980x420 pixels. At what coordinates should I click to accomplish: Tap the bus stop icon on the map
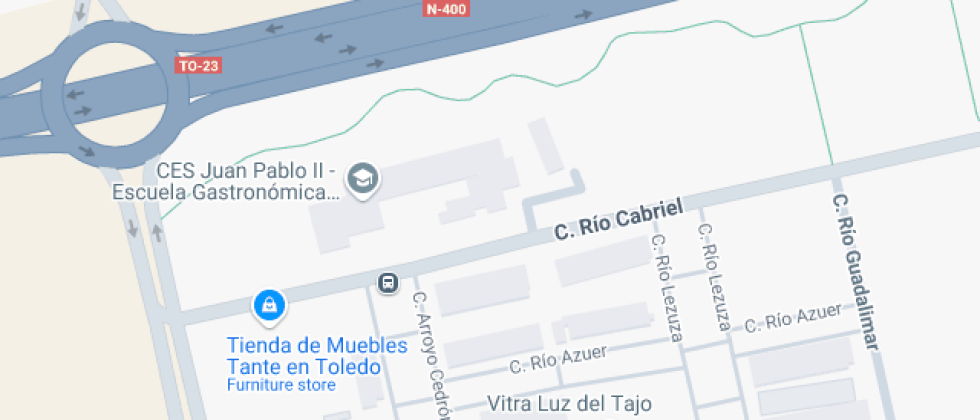[x=388, y=283]
